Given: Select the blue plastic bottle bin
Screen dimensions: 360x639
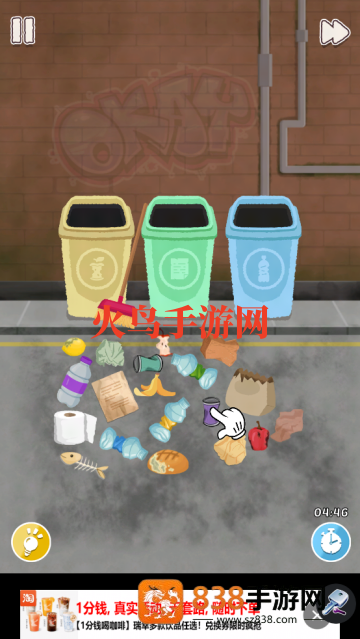Looking at the screenshot, I should 263,256.
